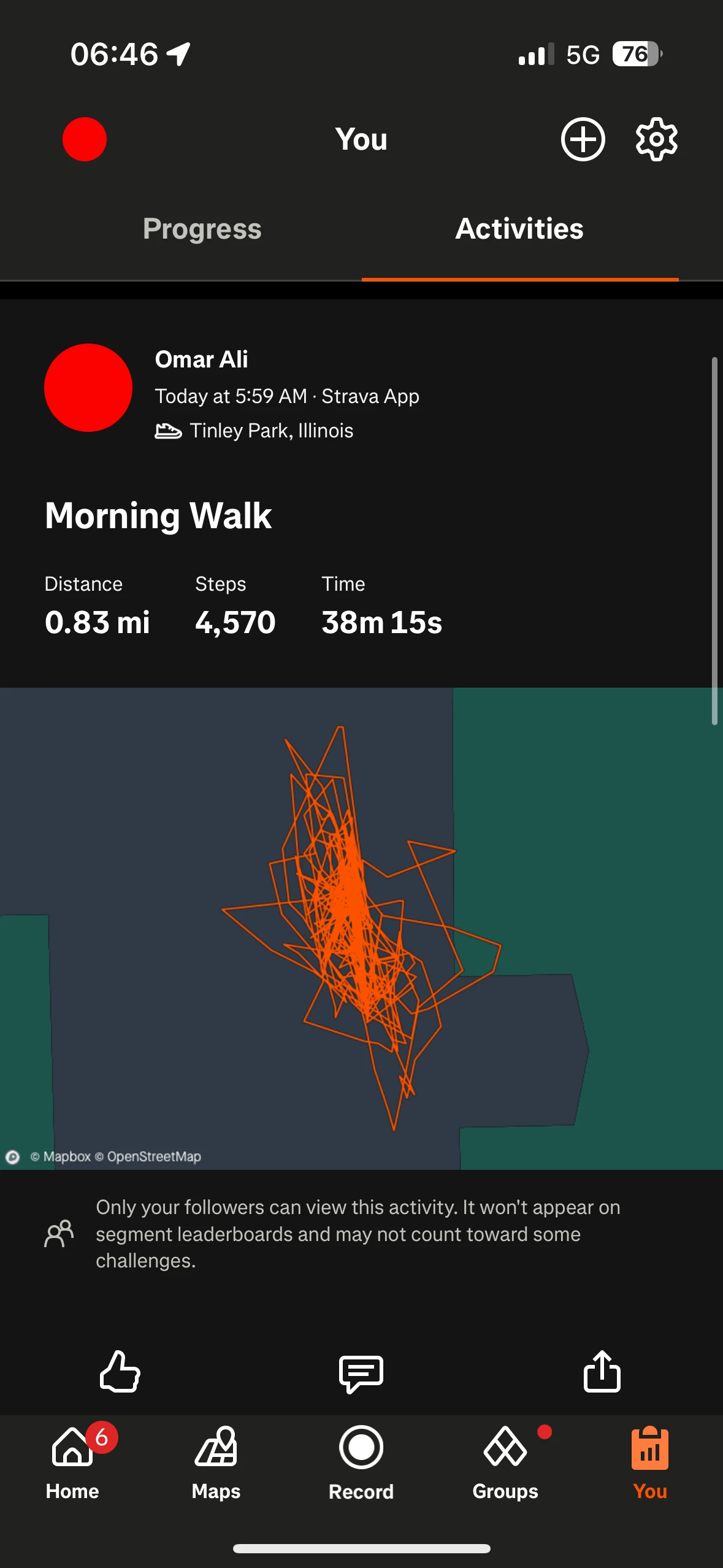Give kudos to Morning Walk
Screen dimensions: 723x1568
[x=120, y=1371]
